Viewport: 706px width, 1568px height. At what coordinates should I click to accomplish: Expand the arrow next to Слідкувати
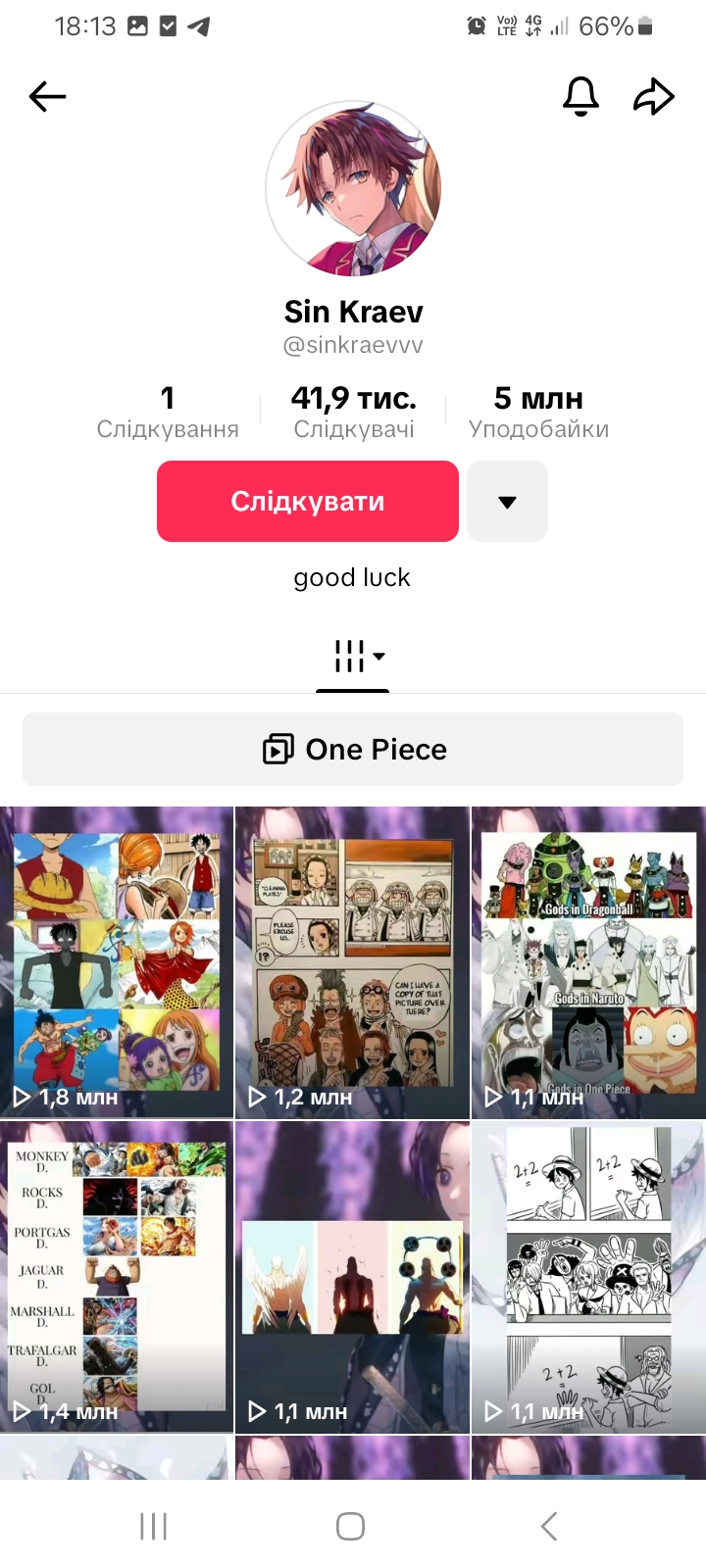pos(507,501)
